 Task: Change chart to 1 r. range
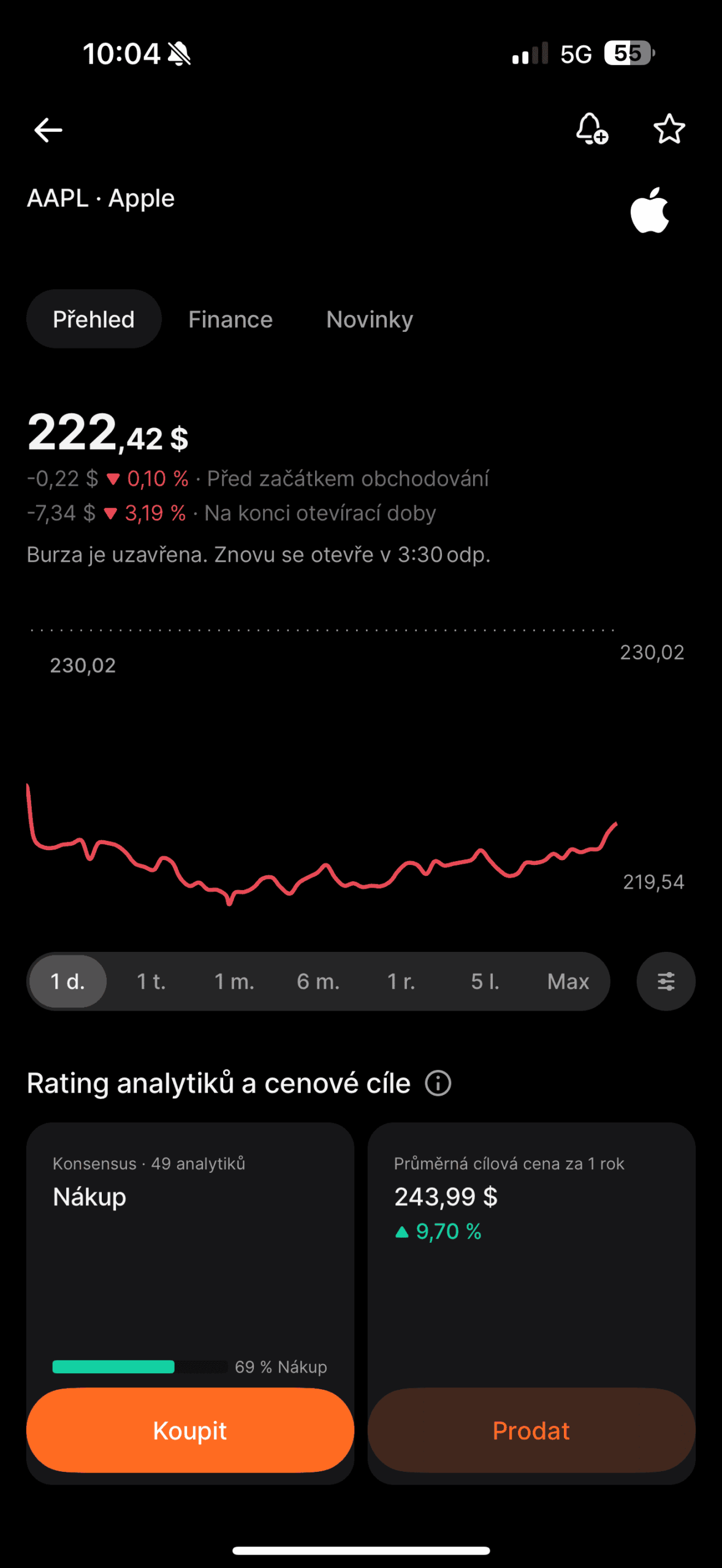tap(401, 981)
